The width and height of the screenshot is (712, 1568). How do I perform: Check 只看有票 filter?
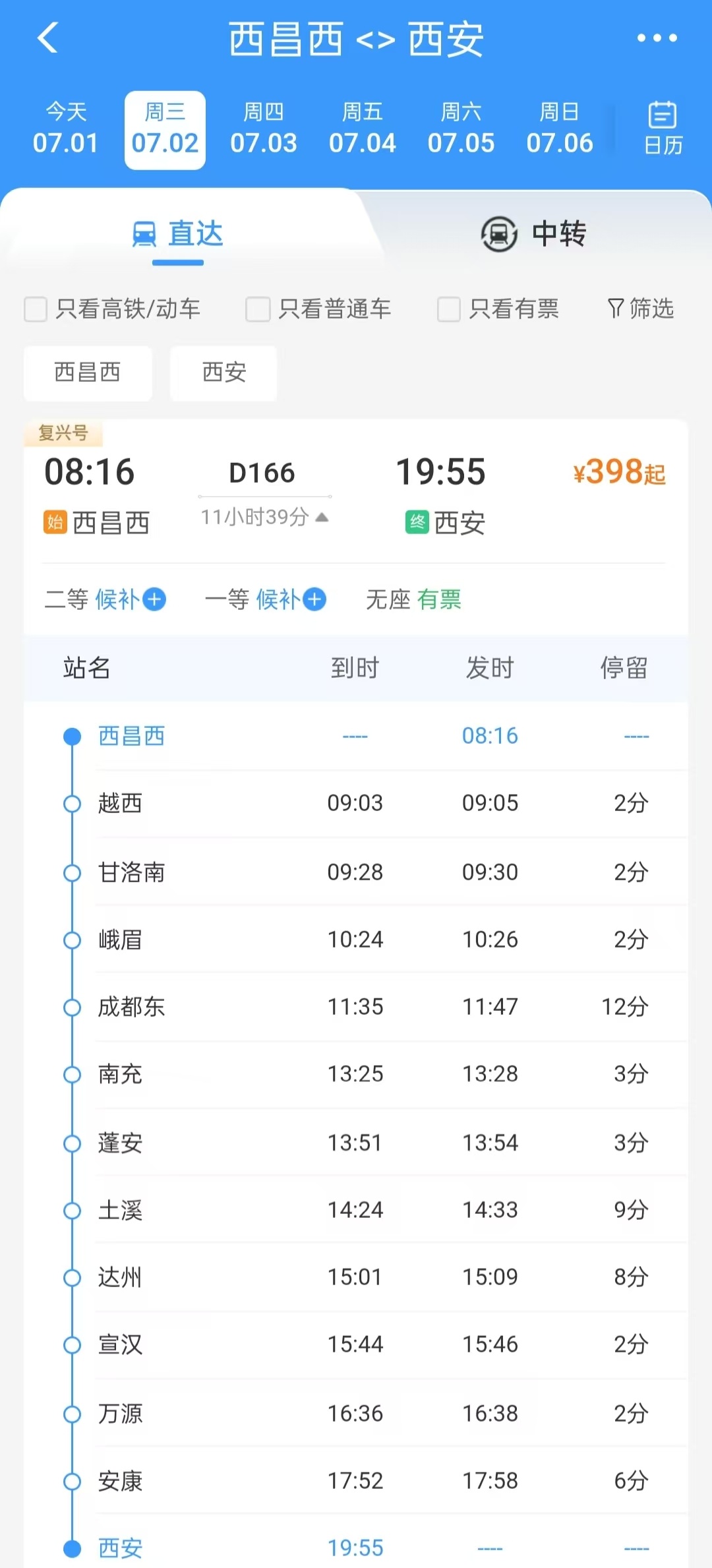click(x=449, y=309)
